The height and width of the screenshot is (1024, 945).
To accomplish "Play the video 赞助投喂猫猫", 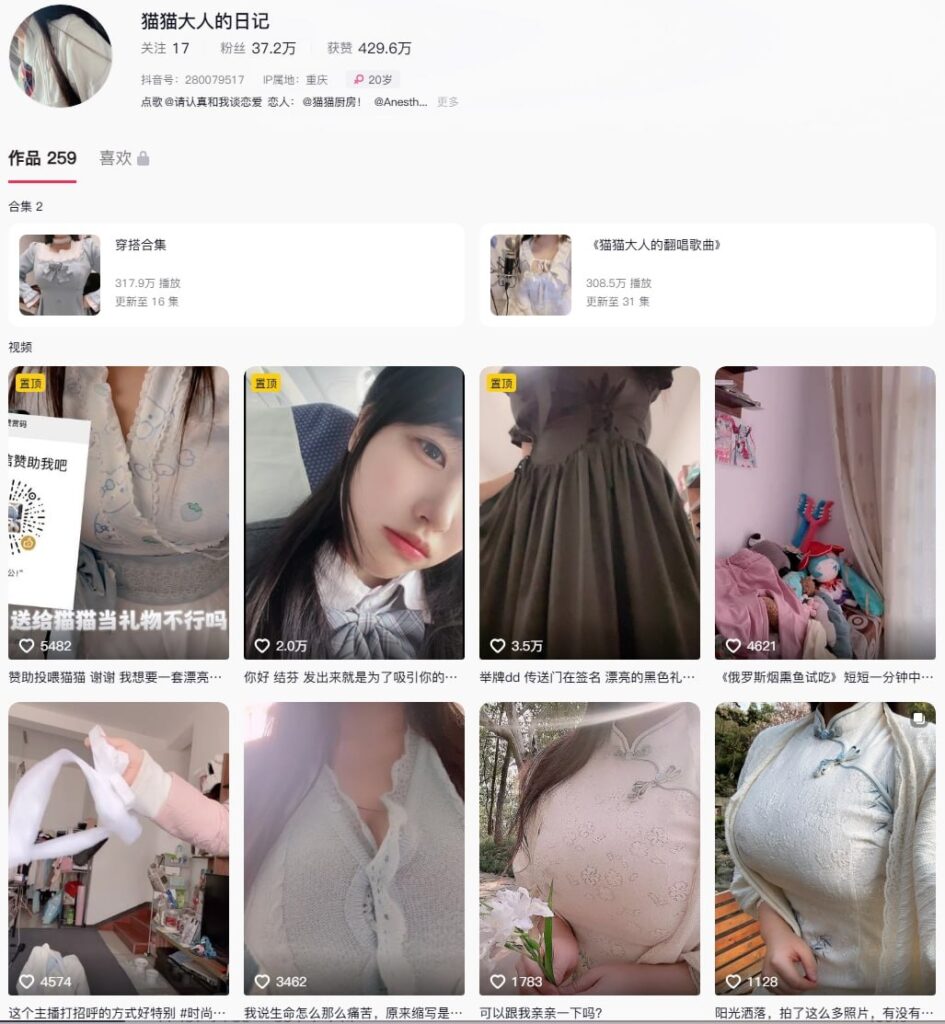I will click(x=118, y=512).
